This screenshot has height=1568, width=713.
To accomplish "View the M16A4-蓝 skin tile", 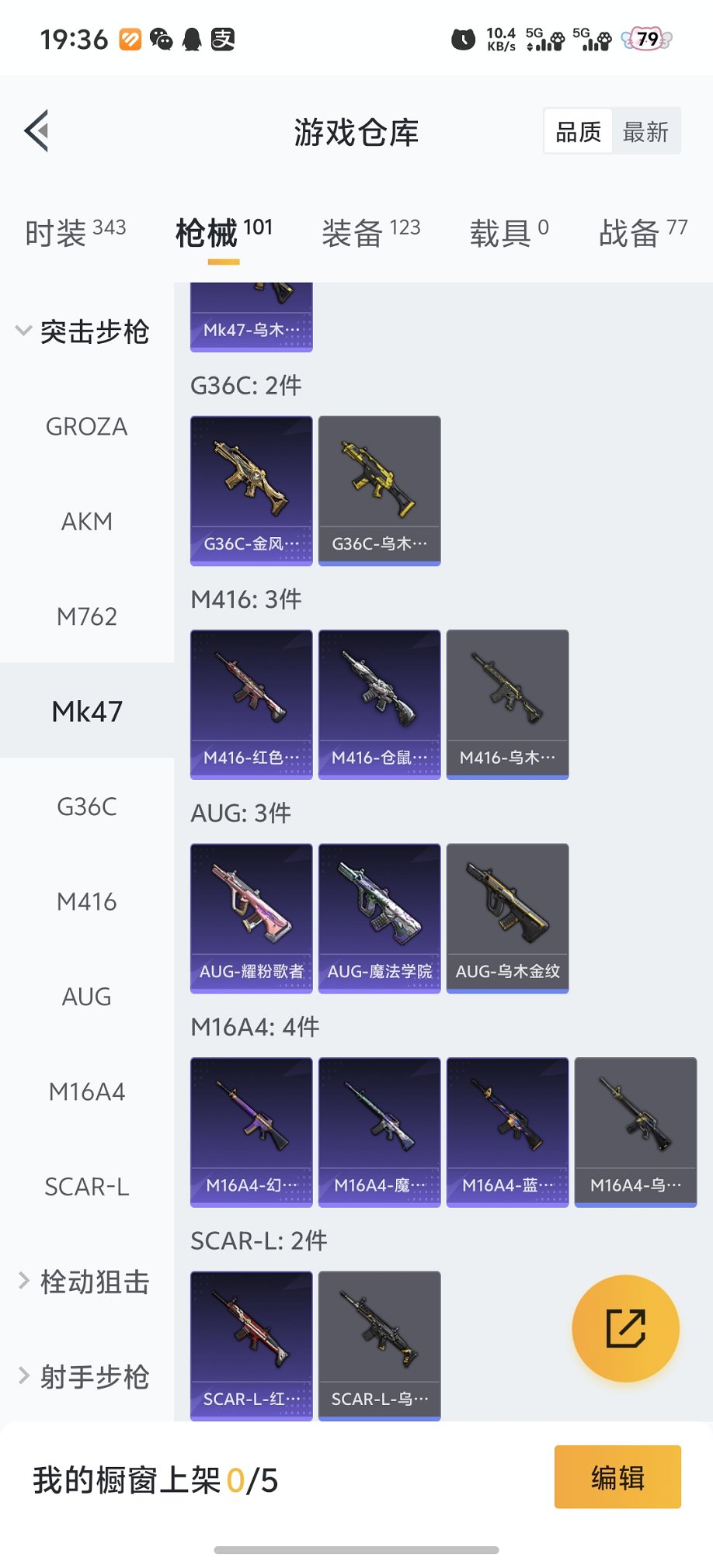I will coord(508,1132).
